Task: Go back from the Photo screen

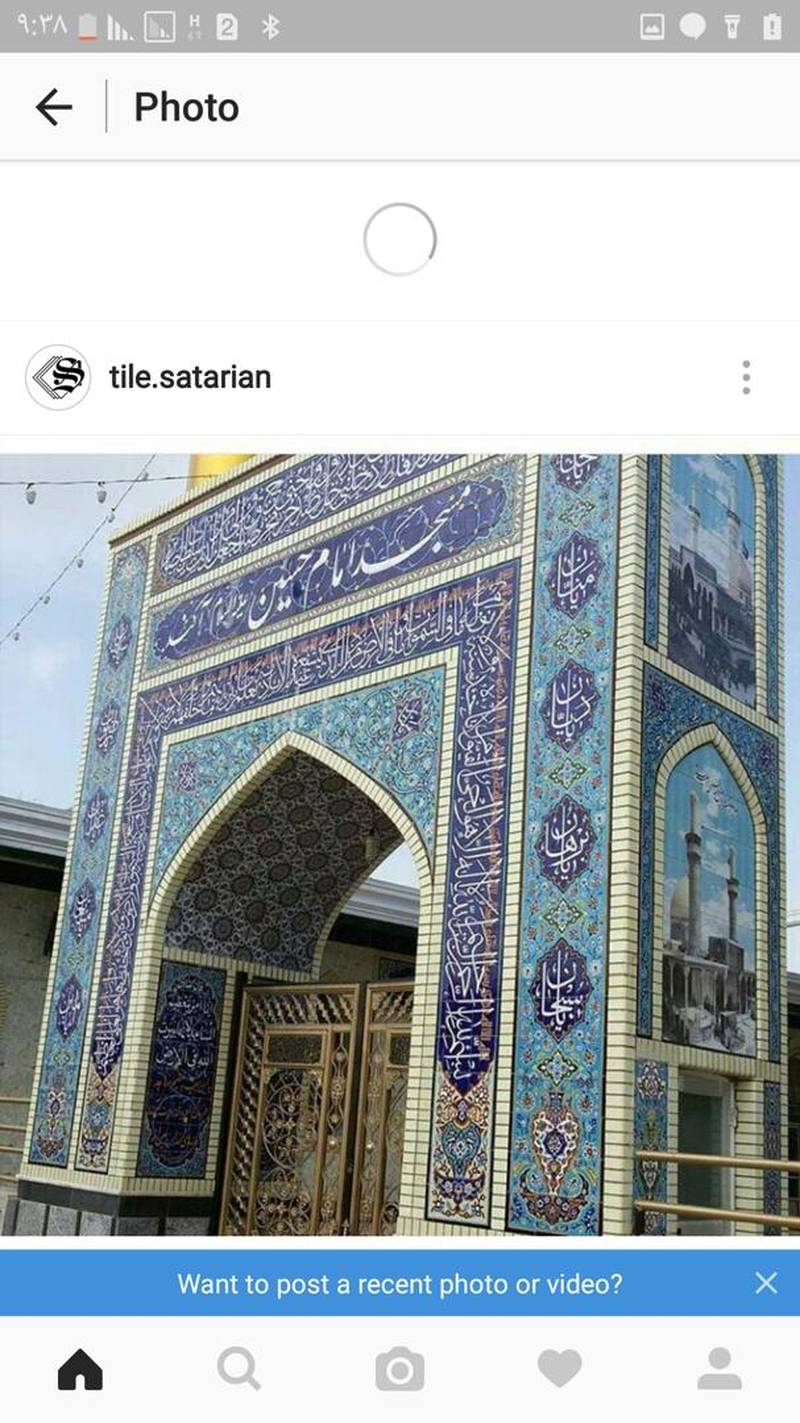Action: [54, 107]
